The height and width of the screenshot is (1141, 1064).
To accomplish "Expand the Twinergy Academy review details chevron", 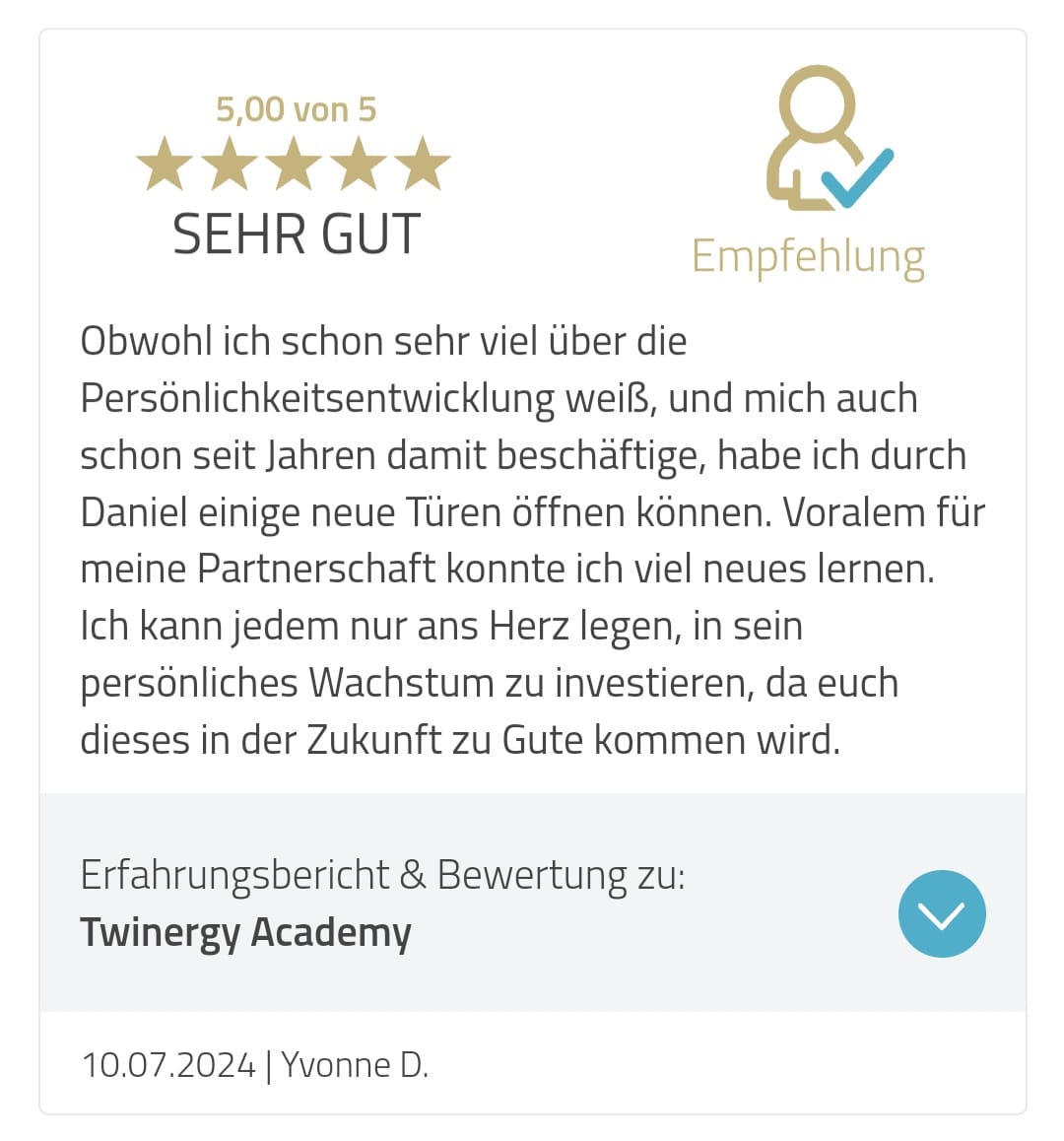I will [941, 913].
